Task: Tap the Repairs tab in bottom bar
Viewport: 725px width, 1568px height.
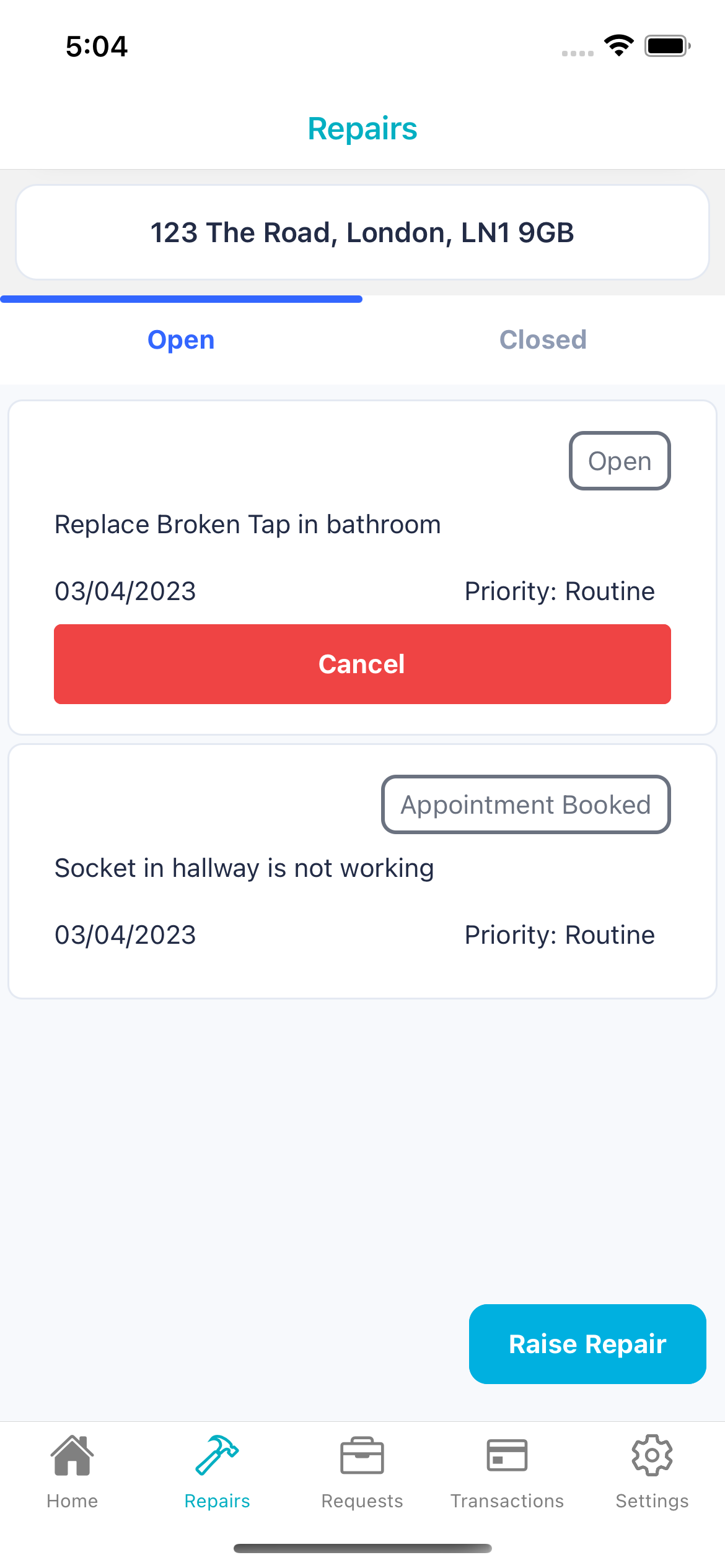Action: 217,1472
